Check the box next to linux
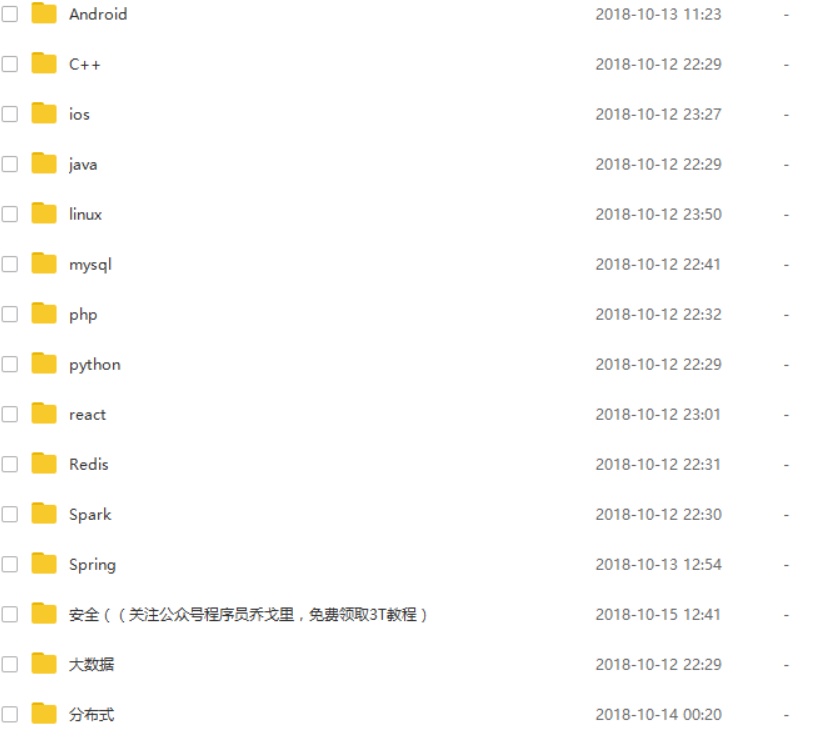This screenshot has height=738, width=836. click(10, 214)
